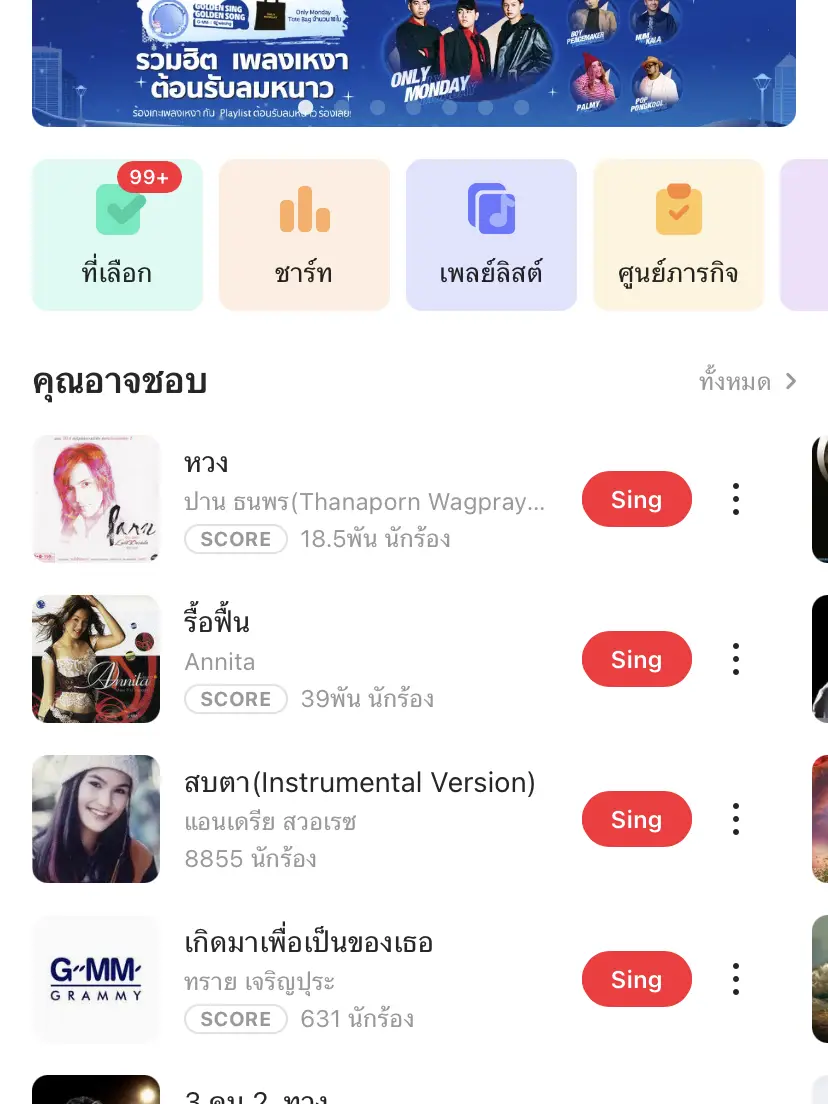Open more options for หวง
The height and width of the screenshot is (1104, 828).
point(735,499)
